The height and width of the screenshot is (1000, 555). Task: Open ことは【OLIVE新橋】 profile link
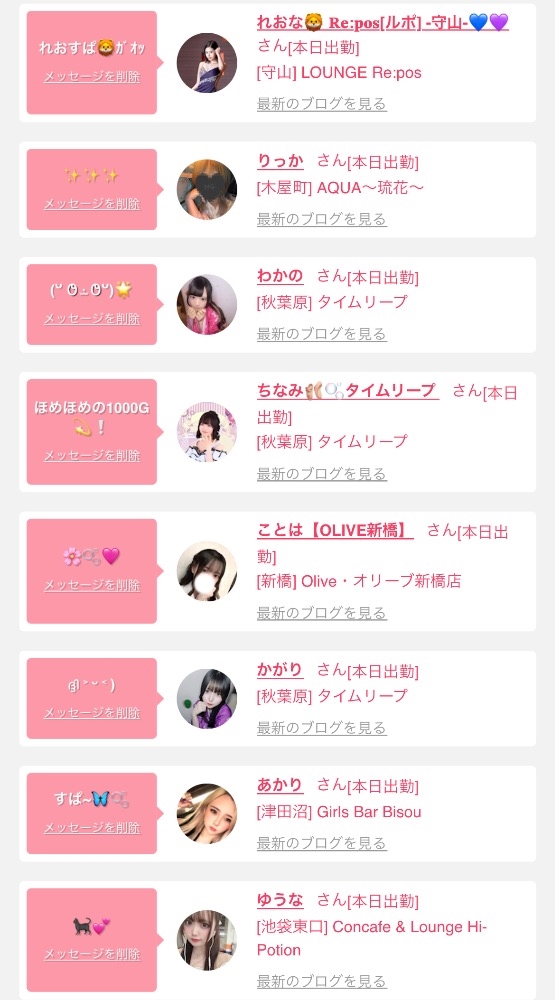click(335, 530)
